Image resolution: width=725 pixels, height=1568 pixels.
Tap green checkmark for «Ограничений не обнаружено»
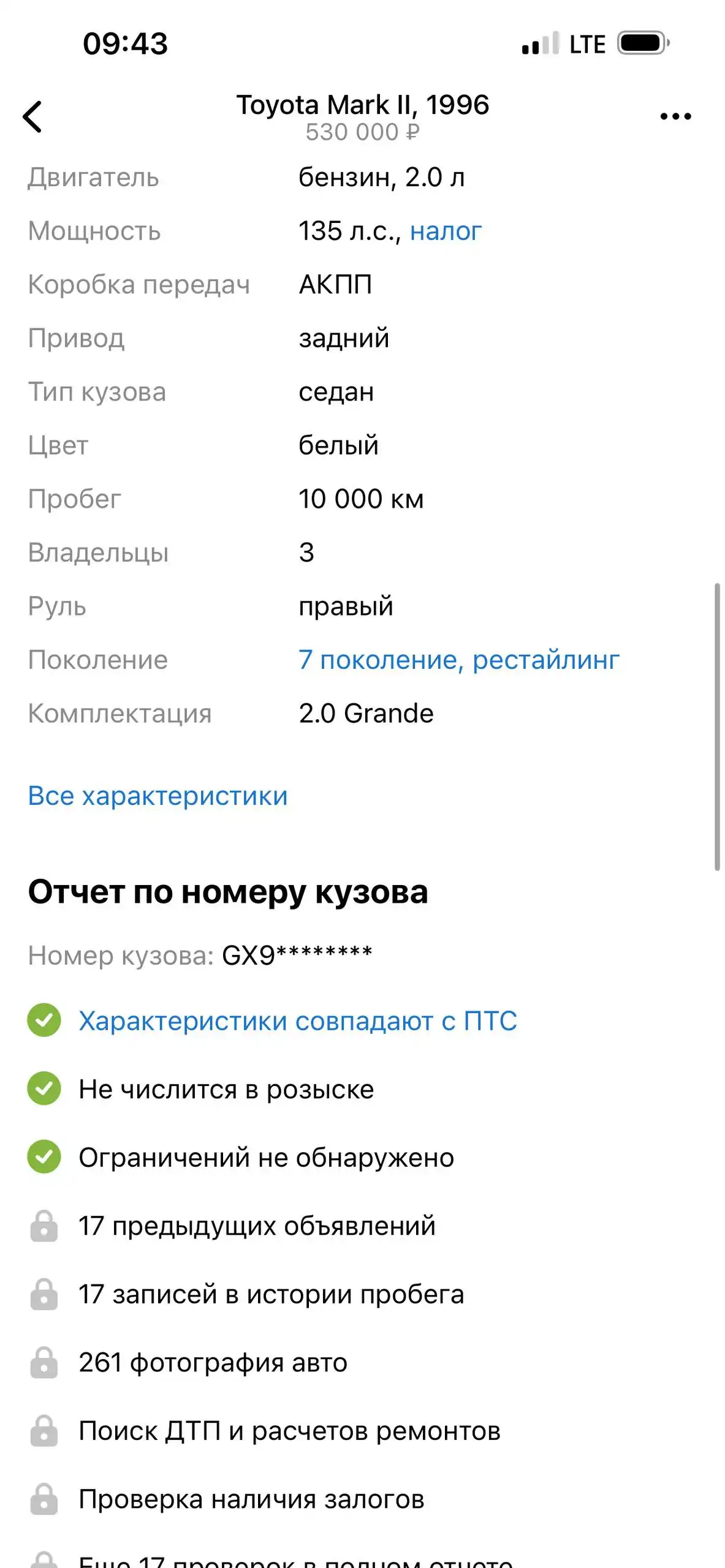point(44,1157)
